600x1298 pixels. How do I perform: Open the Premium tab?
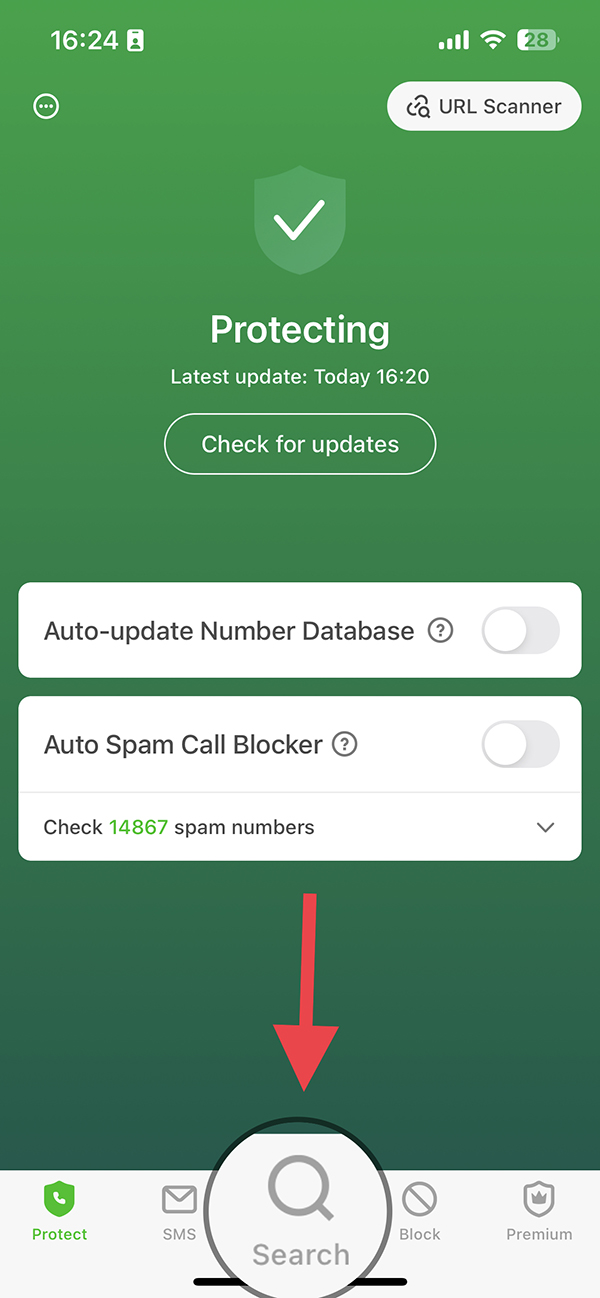pyautogui.click(x=539, y=1212)
